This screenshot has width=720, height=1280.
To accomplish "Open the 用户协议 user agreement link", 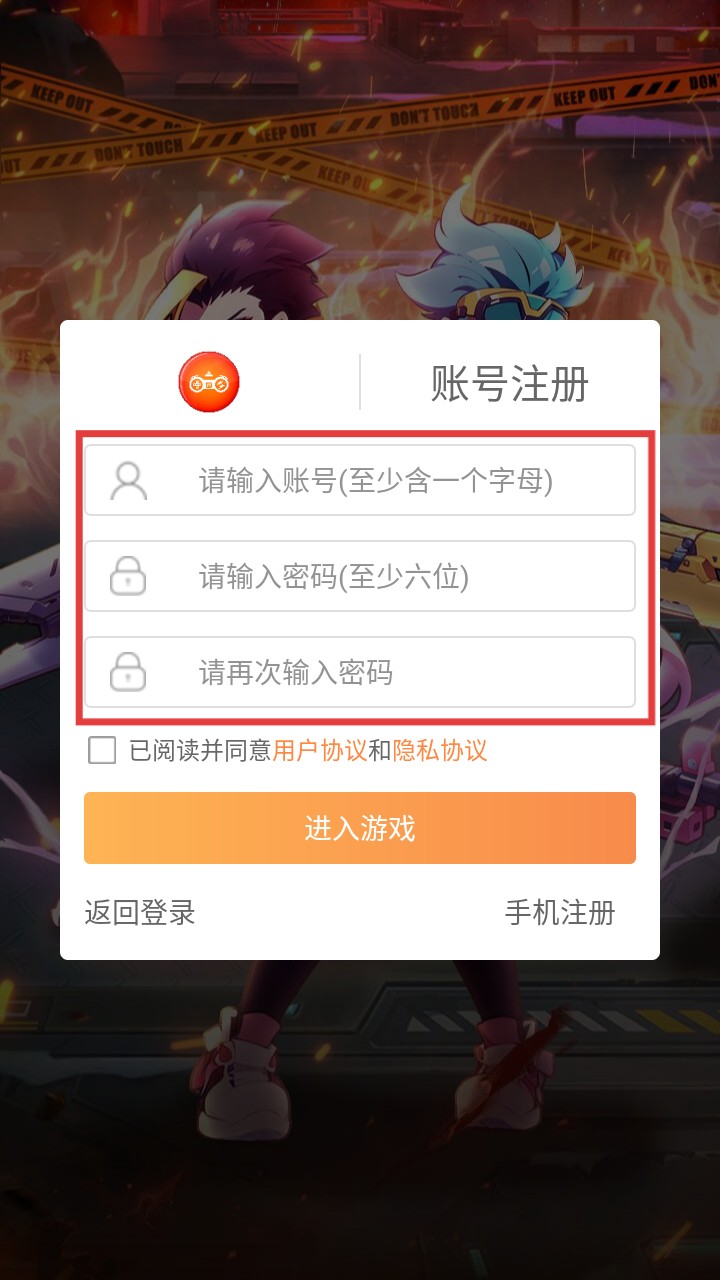I will pyautogui.click(x=320, y=751).
